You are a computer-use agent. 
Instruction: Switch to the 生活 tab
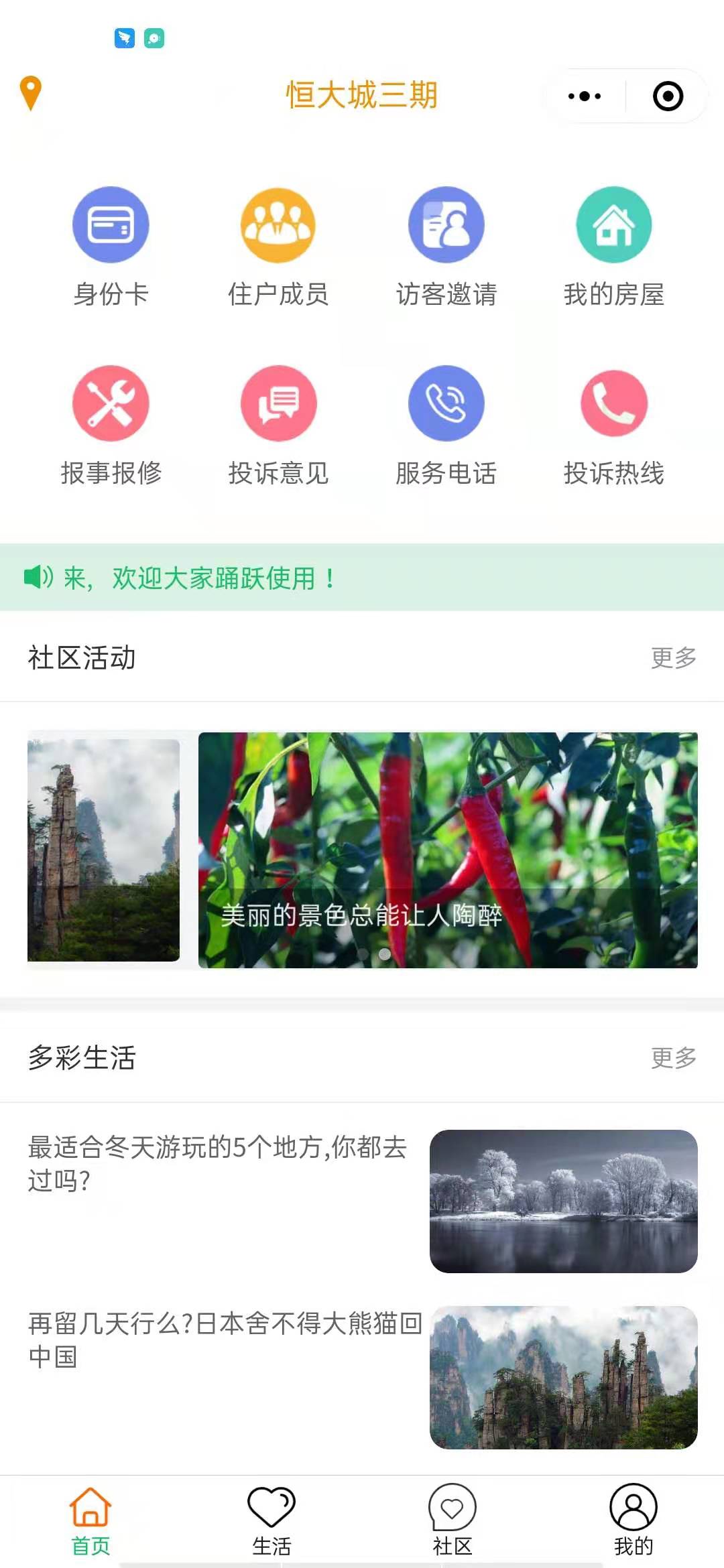(x=272, y=1521)
